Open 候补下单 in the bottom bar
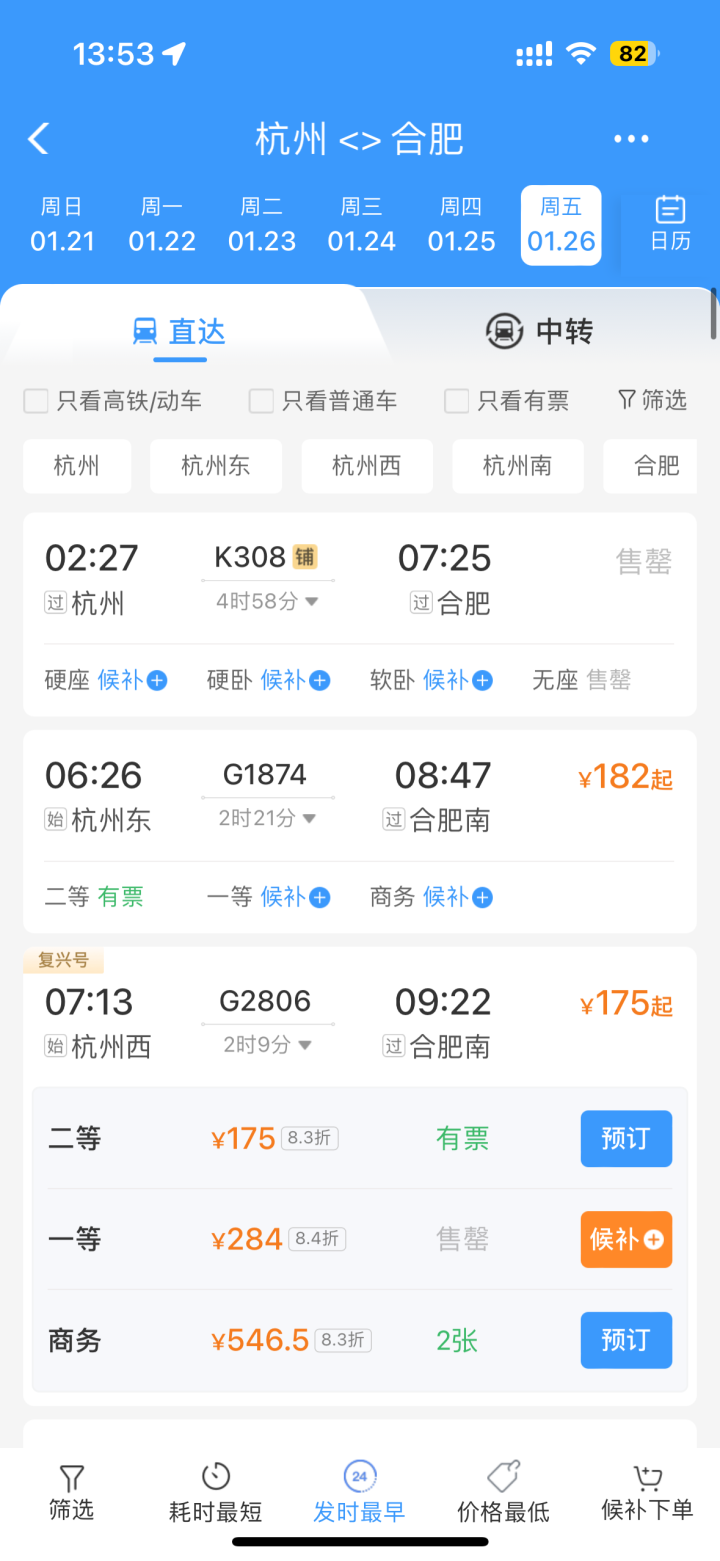 pos(647,1493)
